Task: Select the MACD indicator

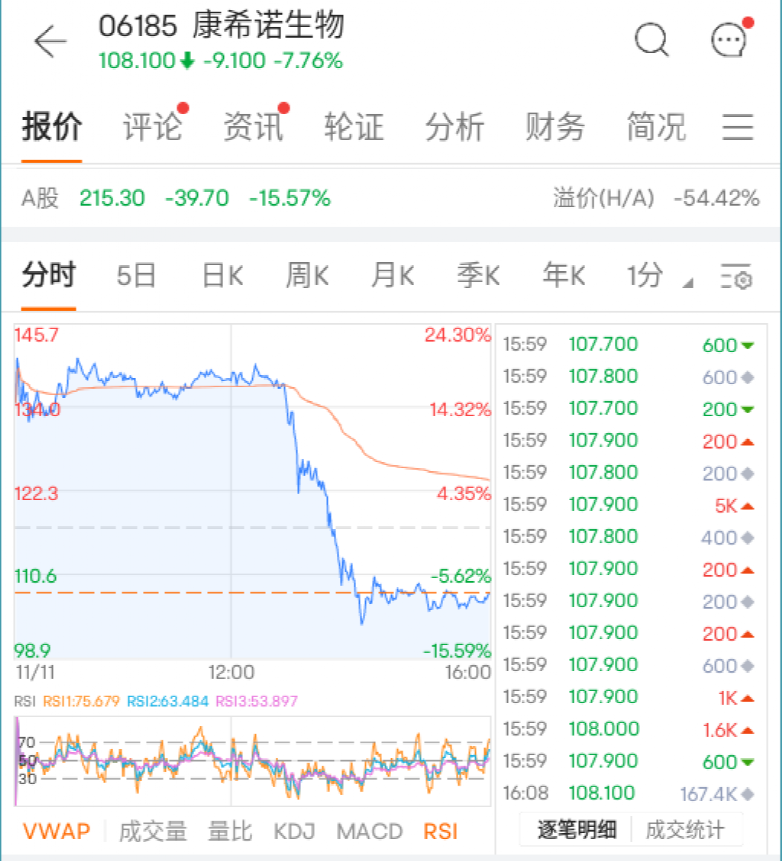Action: click(369, 831)
